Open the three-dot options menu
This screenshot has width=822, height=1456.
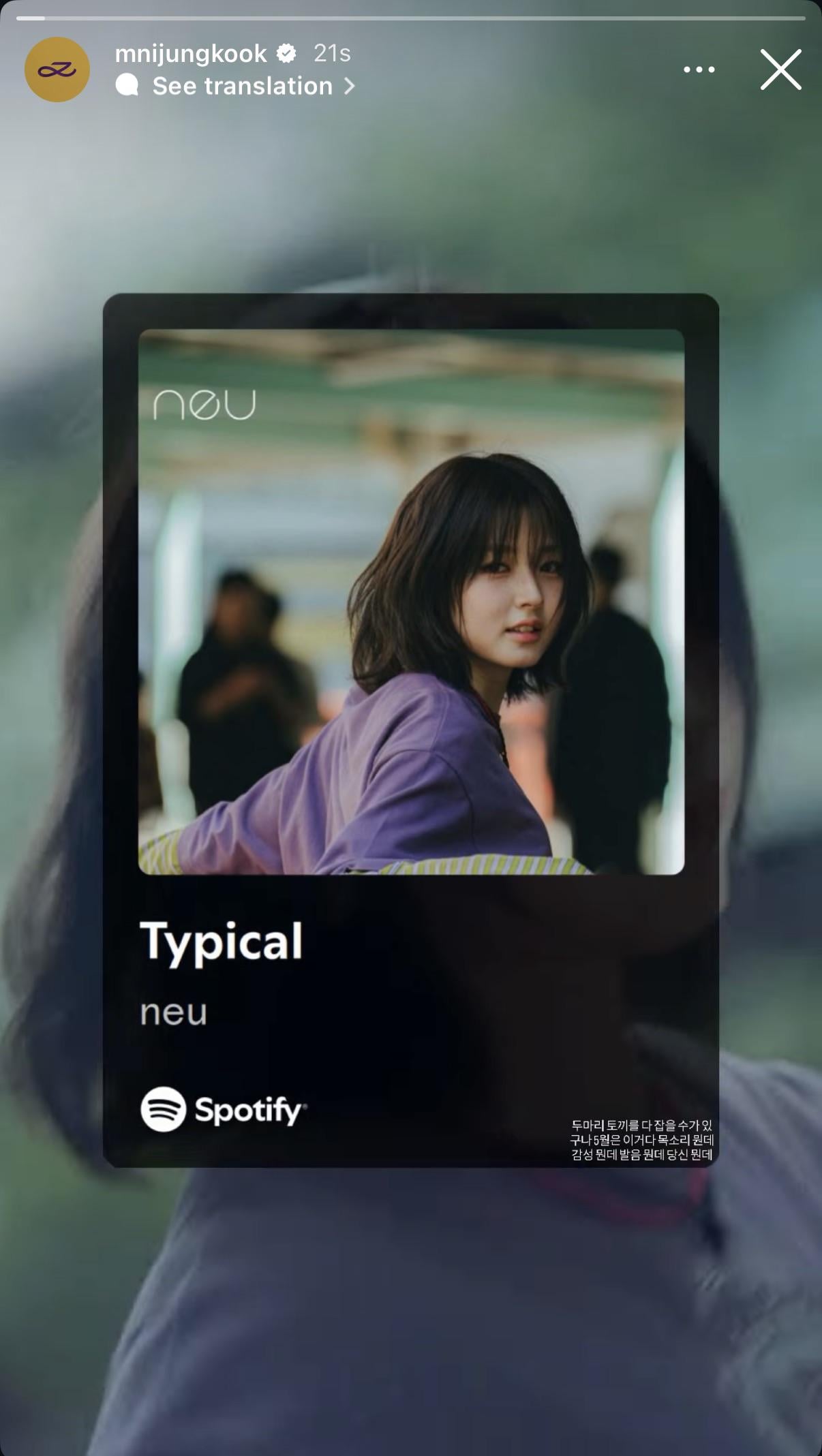(x=699, y=69)
